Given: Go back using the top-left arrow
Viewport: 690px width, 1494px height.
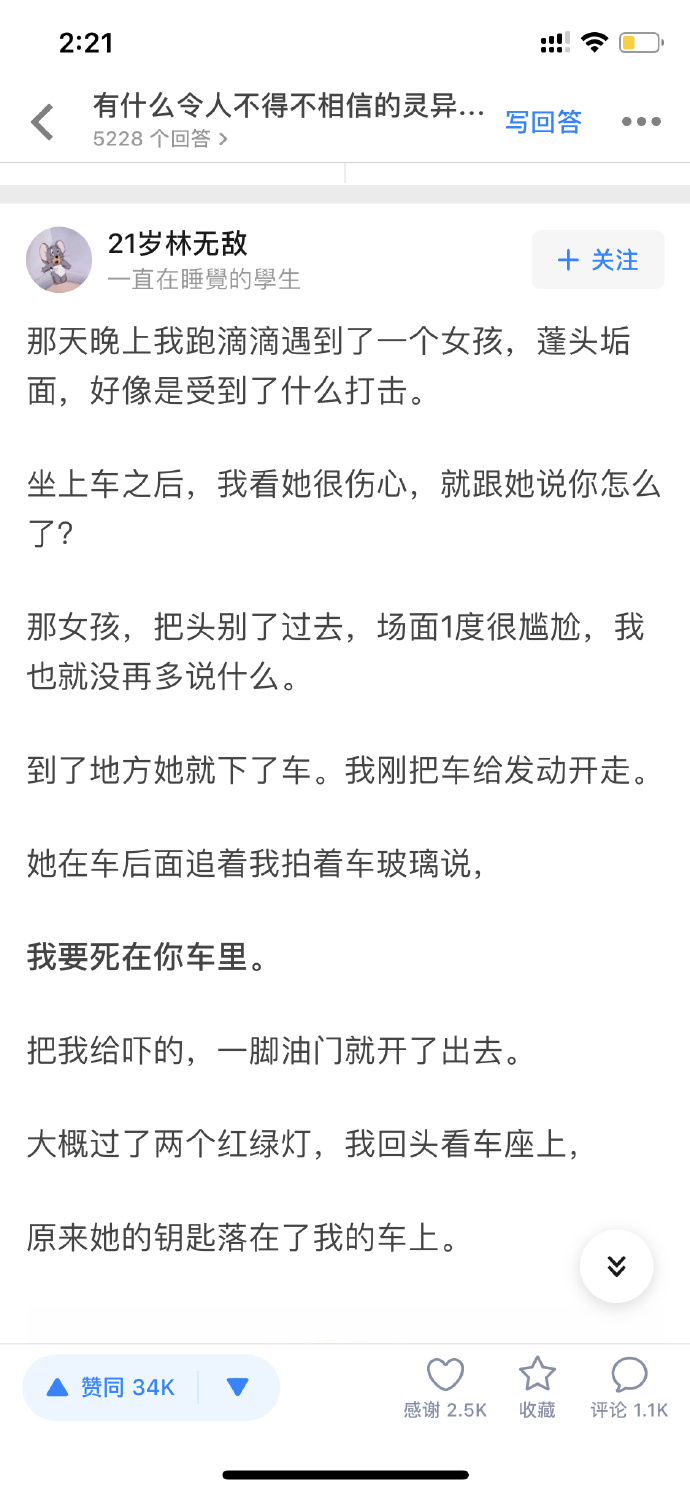Looking at the screenshot, I should [x=42, y=122].
